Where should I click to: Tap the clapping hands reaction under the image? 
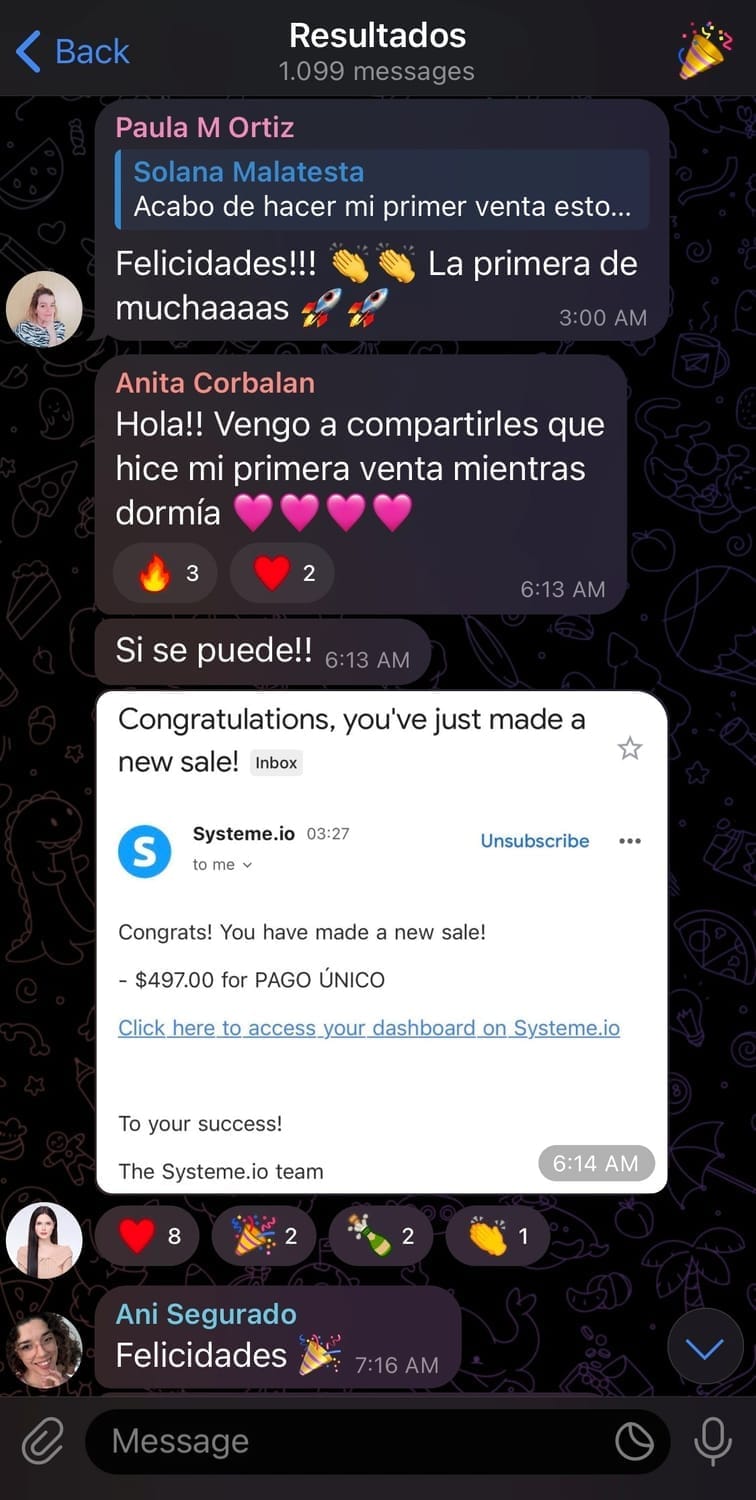498,1236
